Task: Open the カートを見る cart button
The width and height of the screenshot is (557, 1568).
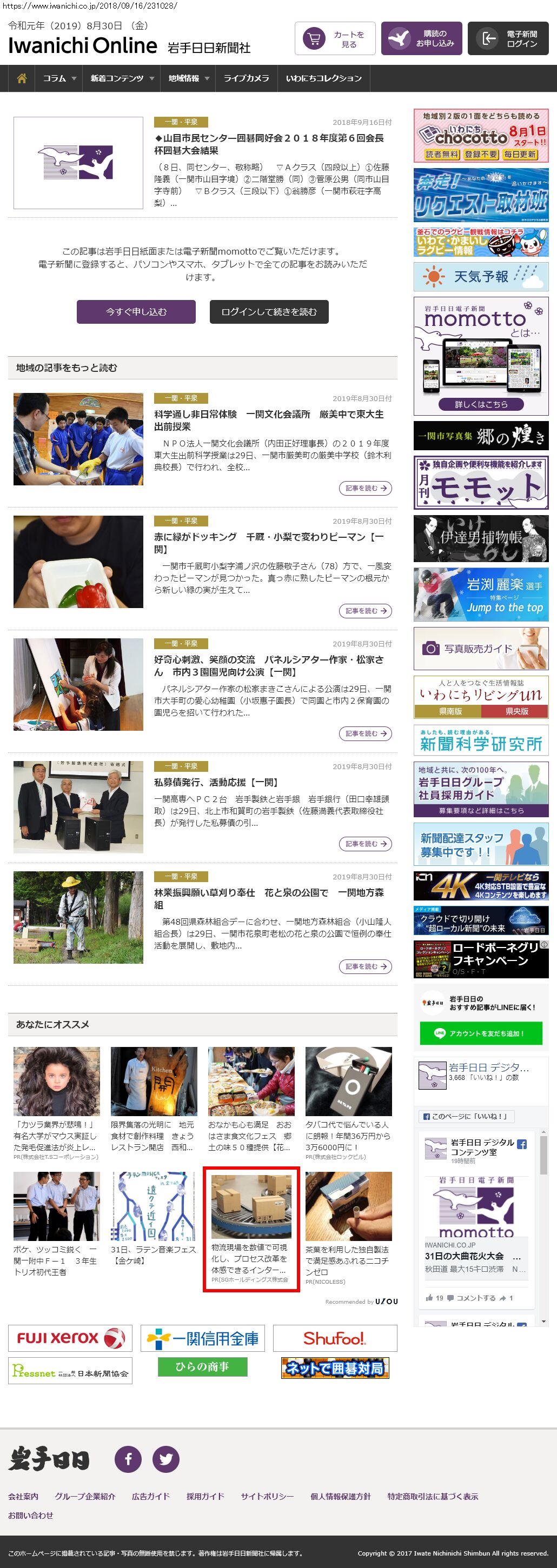Action: 335,39
